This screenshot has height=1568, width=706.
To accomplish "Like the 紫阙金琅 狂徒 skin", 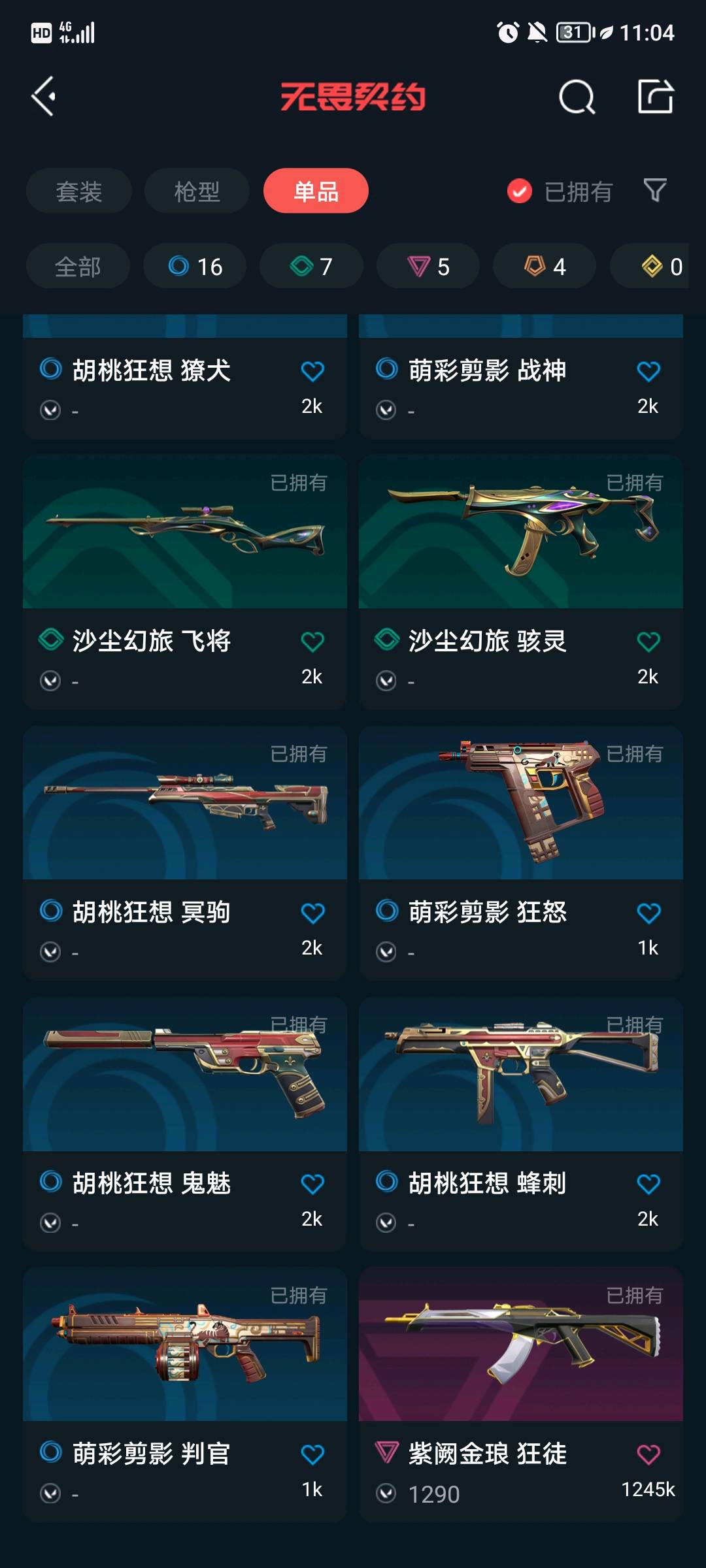I will pos(648,1454).
